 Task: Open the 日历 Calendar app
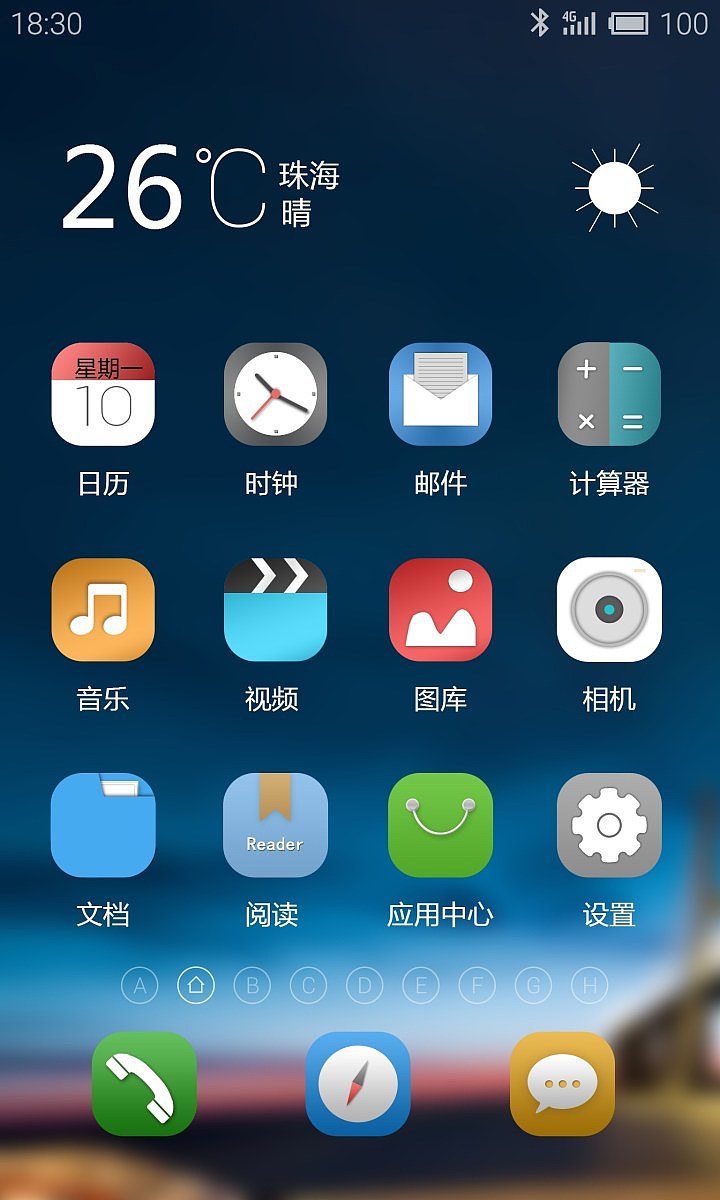106,393
